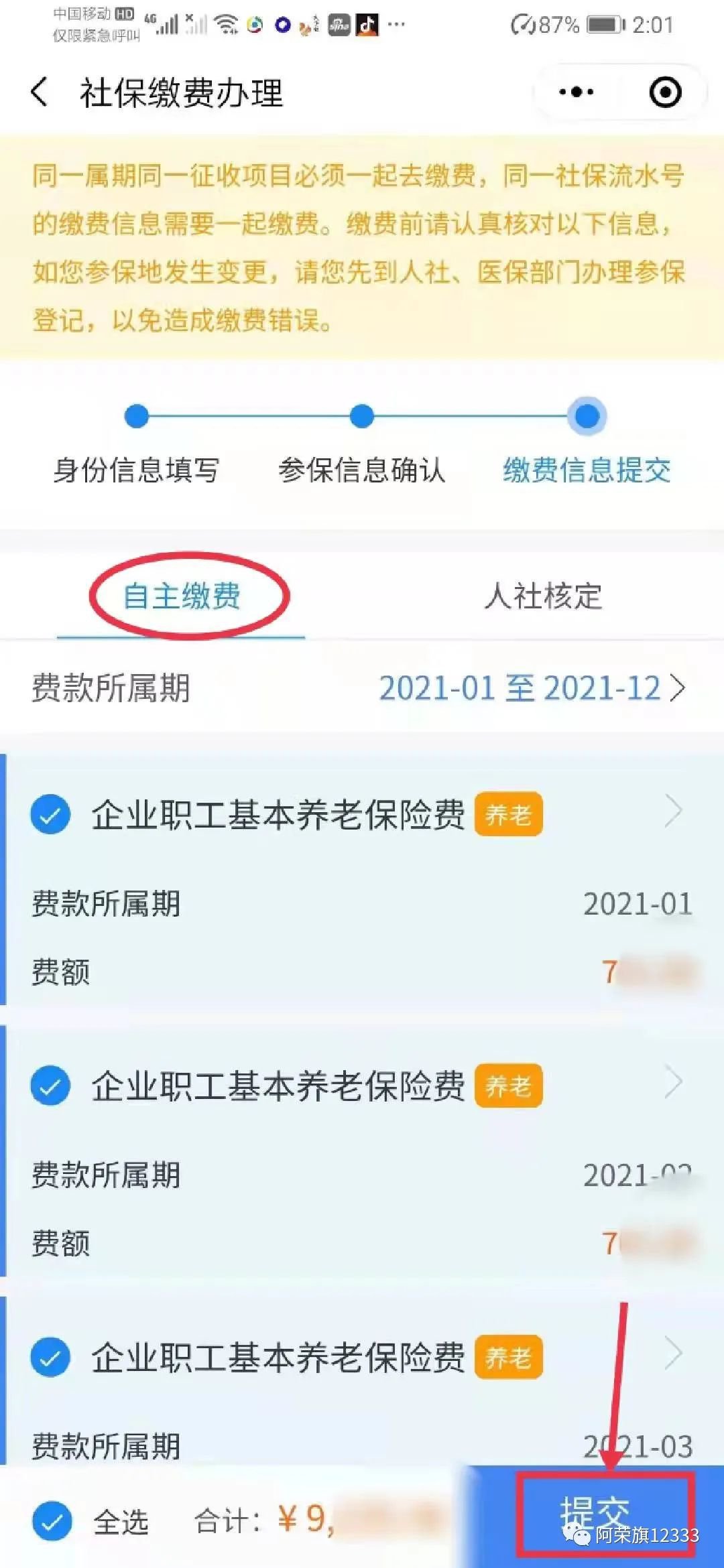Viewport: 724px width, 1568px height.
Task: Toggle the 全选 select-all checkbox
Action: coord(52,1522)
